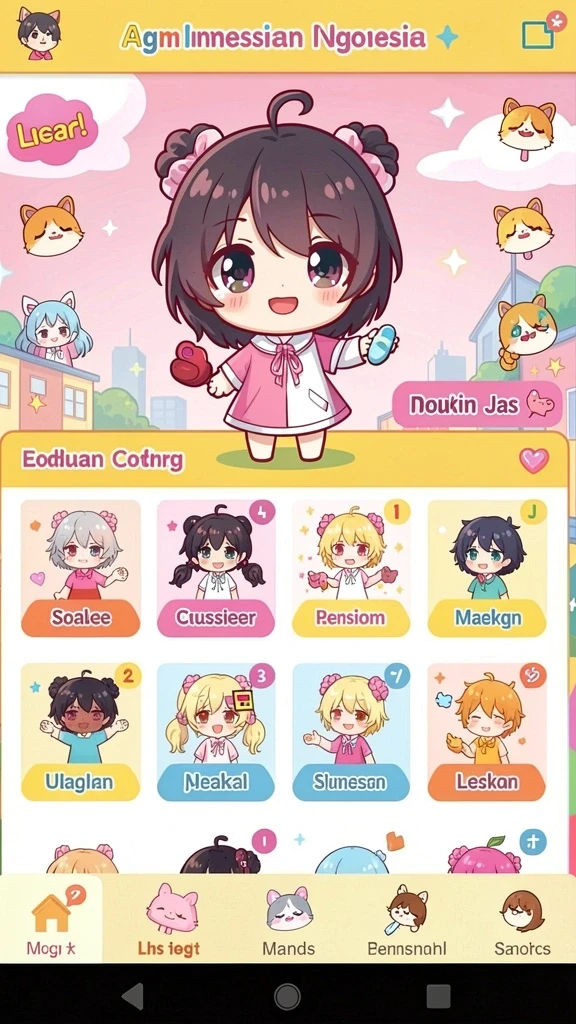
Task: Open the Soalee character card
Action: click(x=81, y=568)
